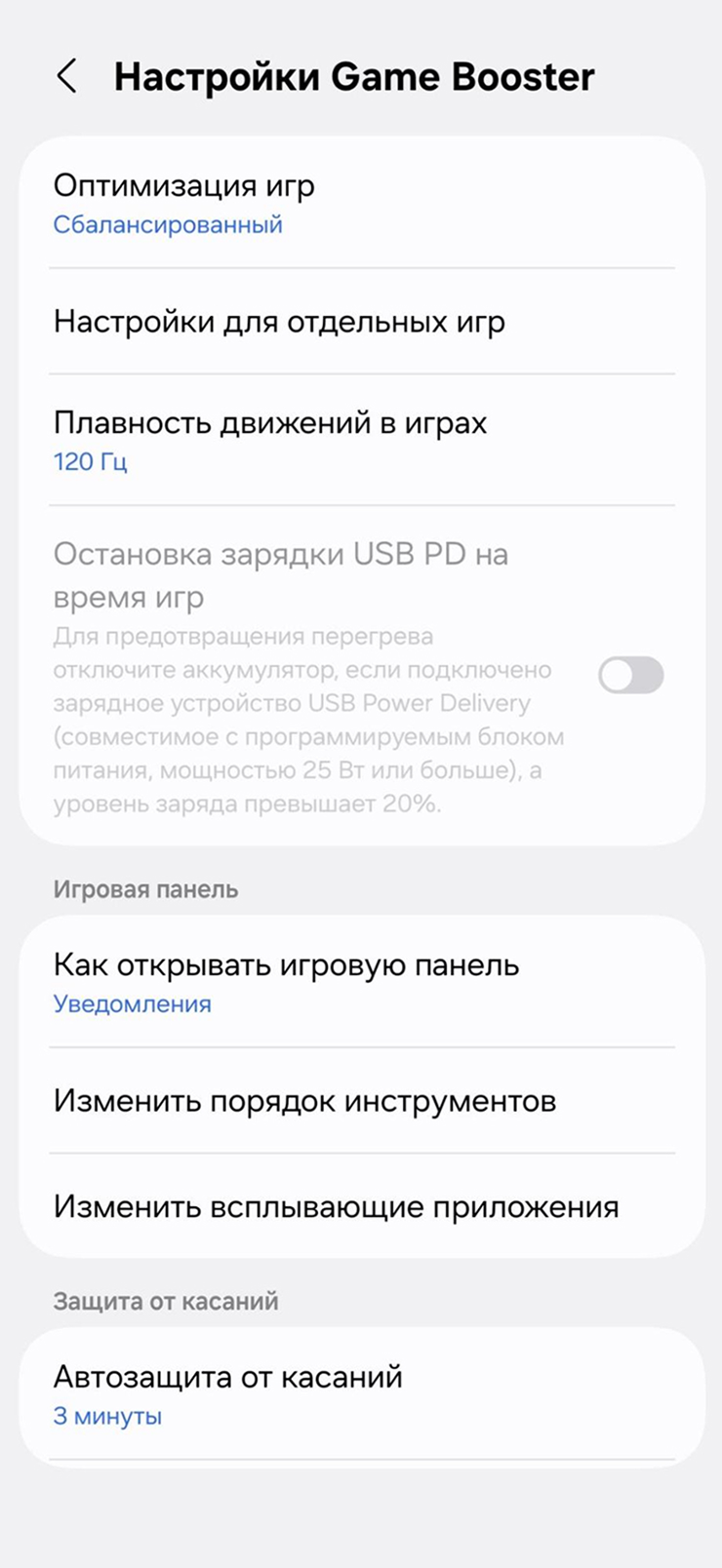Open Автозащита от касаний setting
Viewport: 722px width, 1568px height.
click(x=361, y=1394)
